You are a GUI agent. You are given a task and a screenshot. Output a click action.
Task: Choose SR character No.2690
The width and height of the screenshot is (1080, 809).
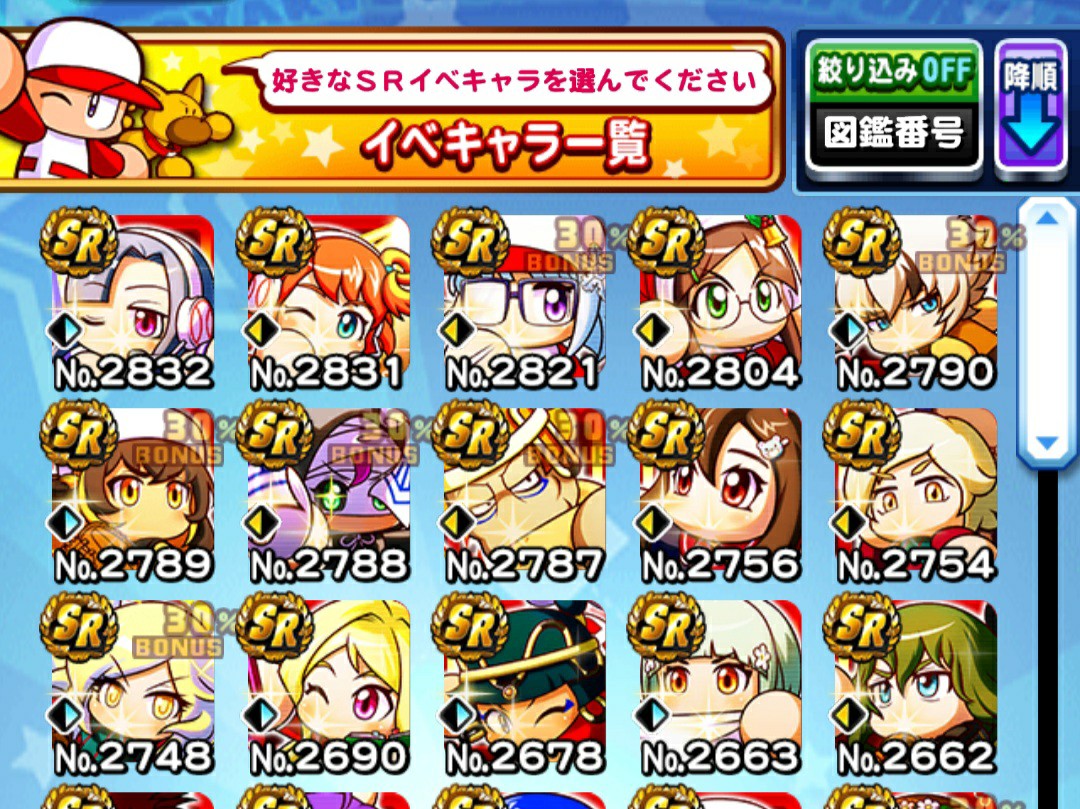pyautogui.click(x=329, y=685)
